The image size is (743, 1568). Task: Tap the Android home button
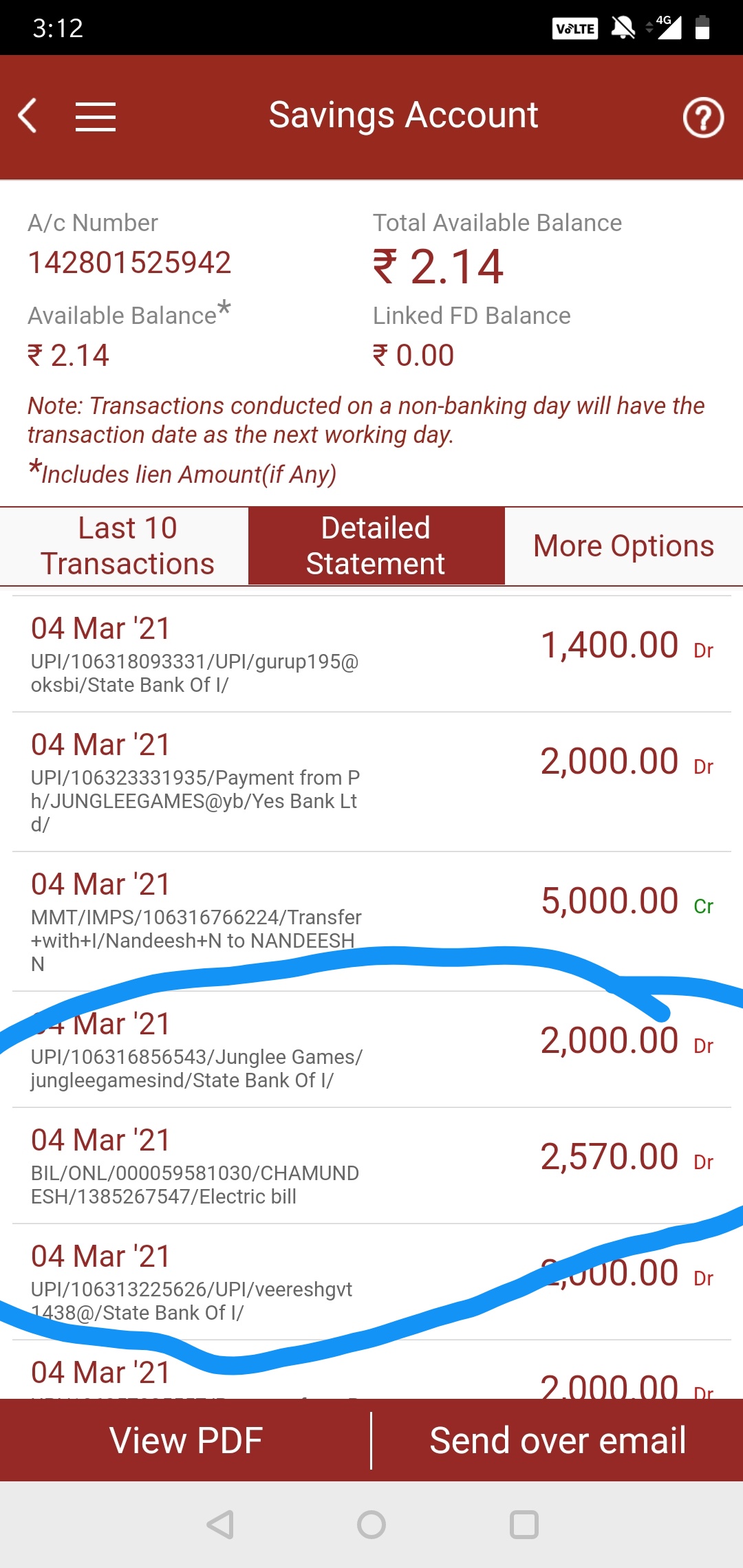click(371, 1525)
